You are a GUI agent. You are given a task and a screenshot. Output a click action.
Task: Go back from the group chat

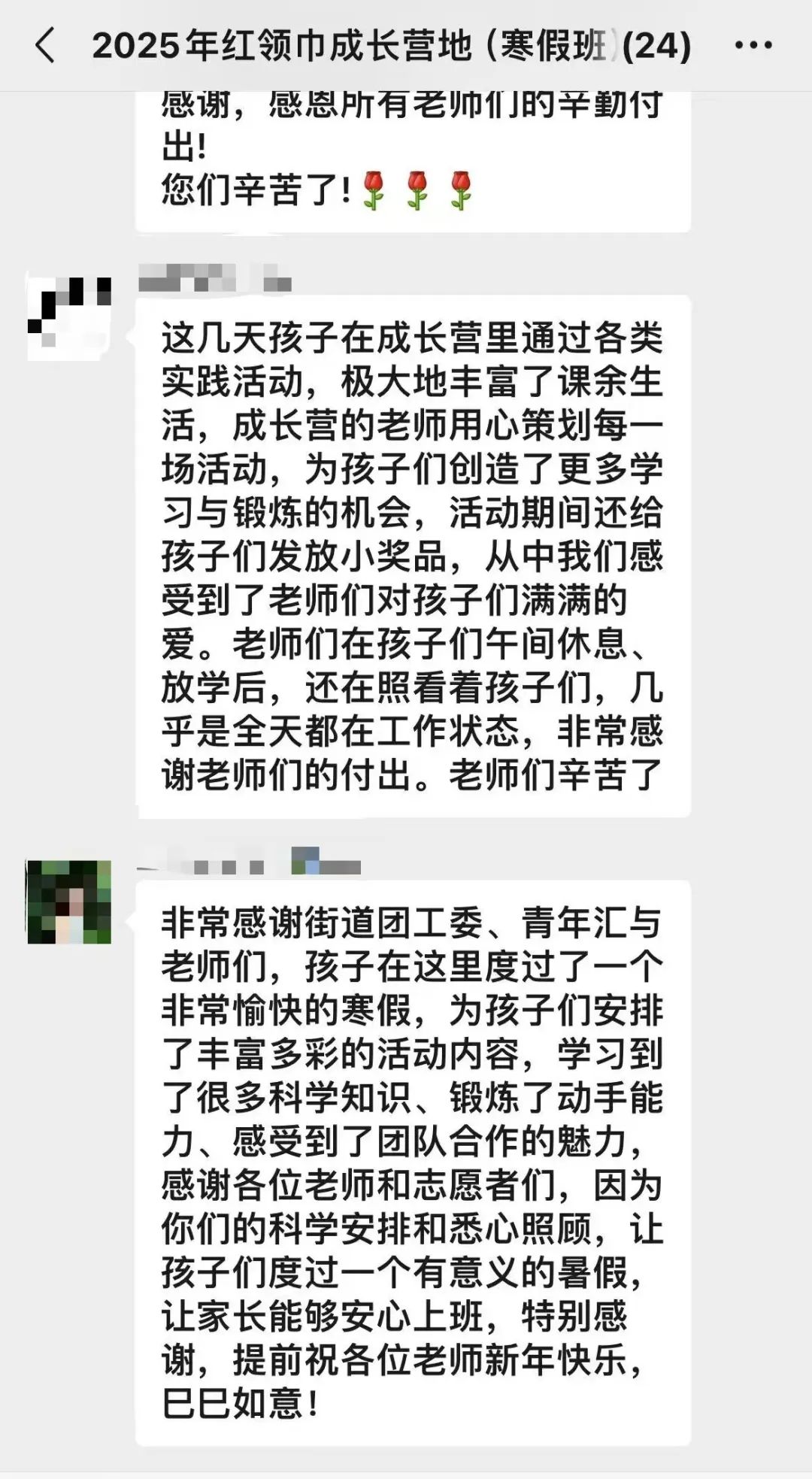45,46
